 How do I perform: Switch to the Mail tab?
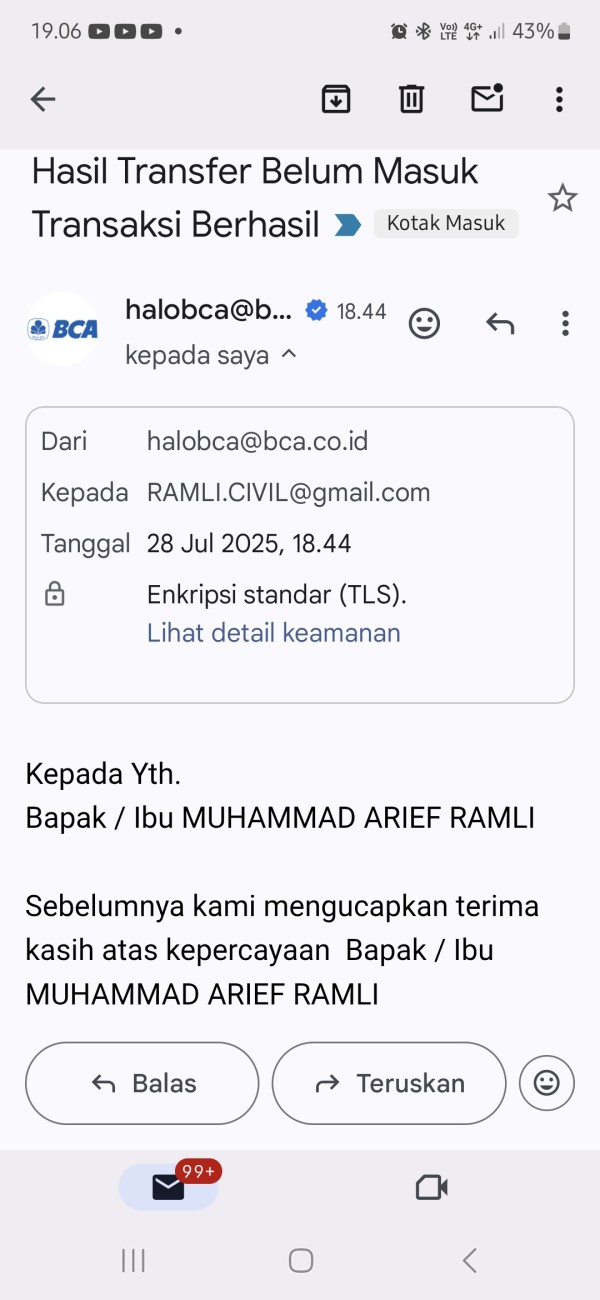pos(168,1187)
